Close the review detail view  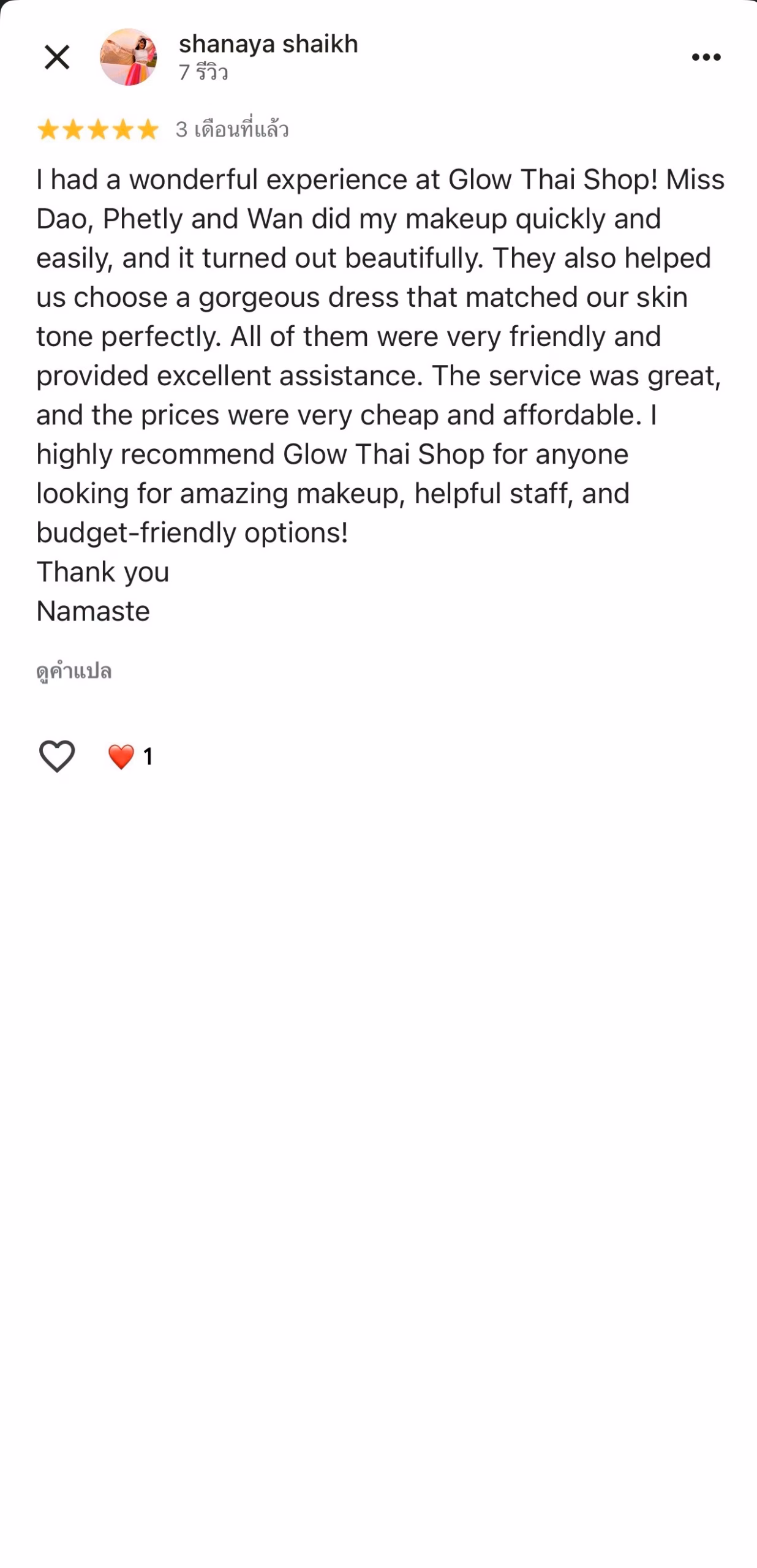click(57, 58)
